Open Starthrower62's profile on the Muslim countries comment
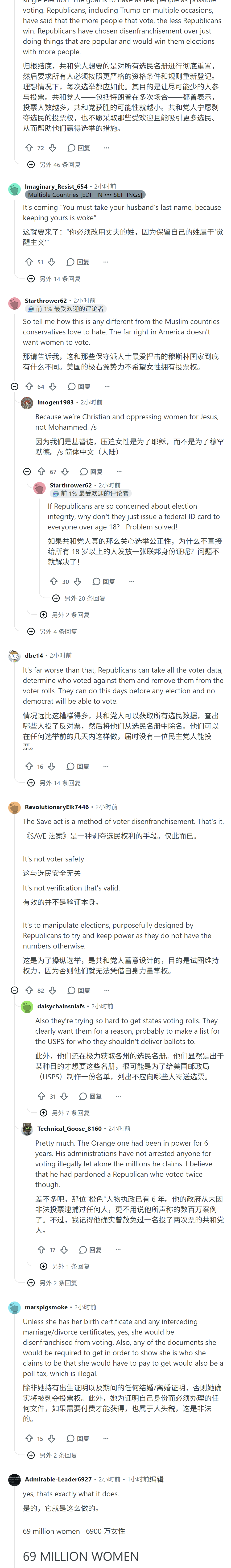This screenshot has width=231, height=1568. pos(45,301)
